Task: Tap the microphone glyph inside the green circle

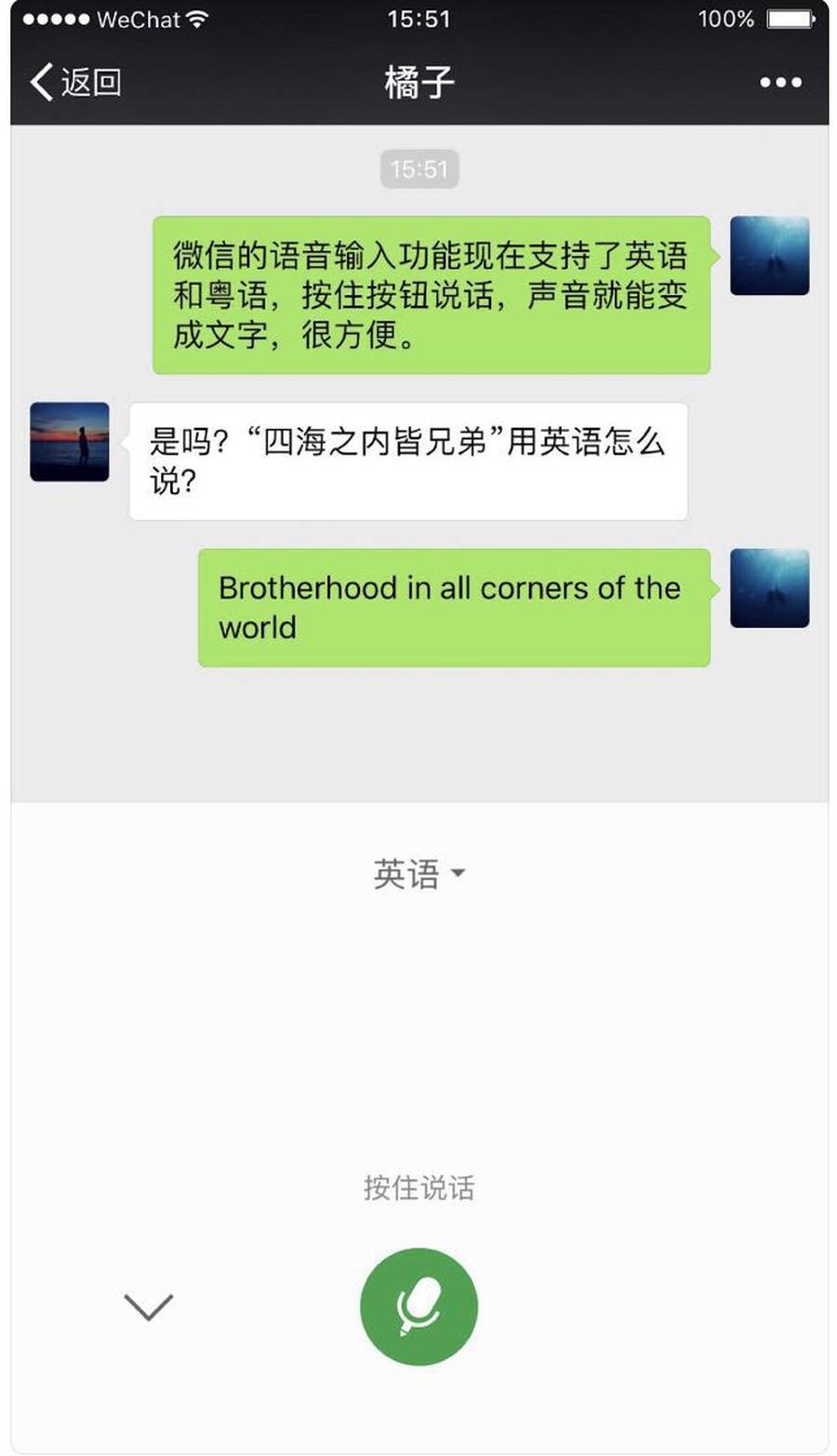Action: [x=418, y=1306]
